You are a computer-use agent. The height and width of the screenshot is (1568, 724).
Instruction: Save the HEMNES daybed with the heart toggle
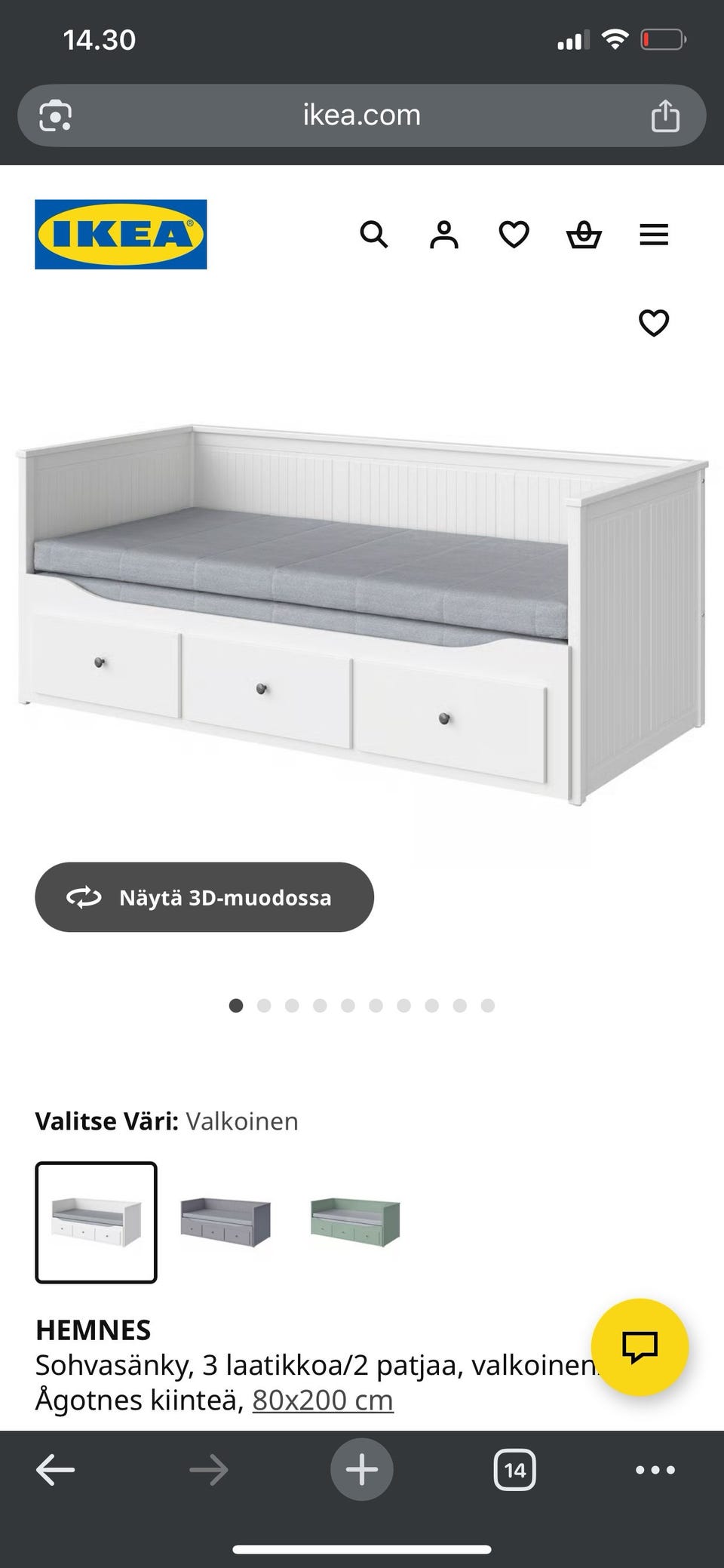pyautogui.click(x=653, y=323)
